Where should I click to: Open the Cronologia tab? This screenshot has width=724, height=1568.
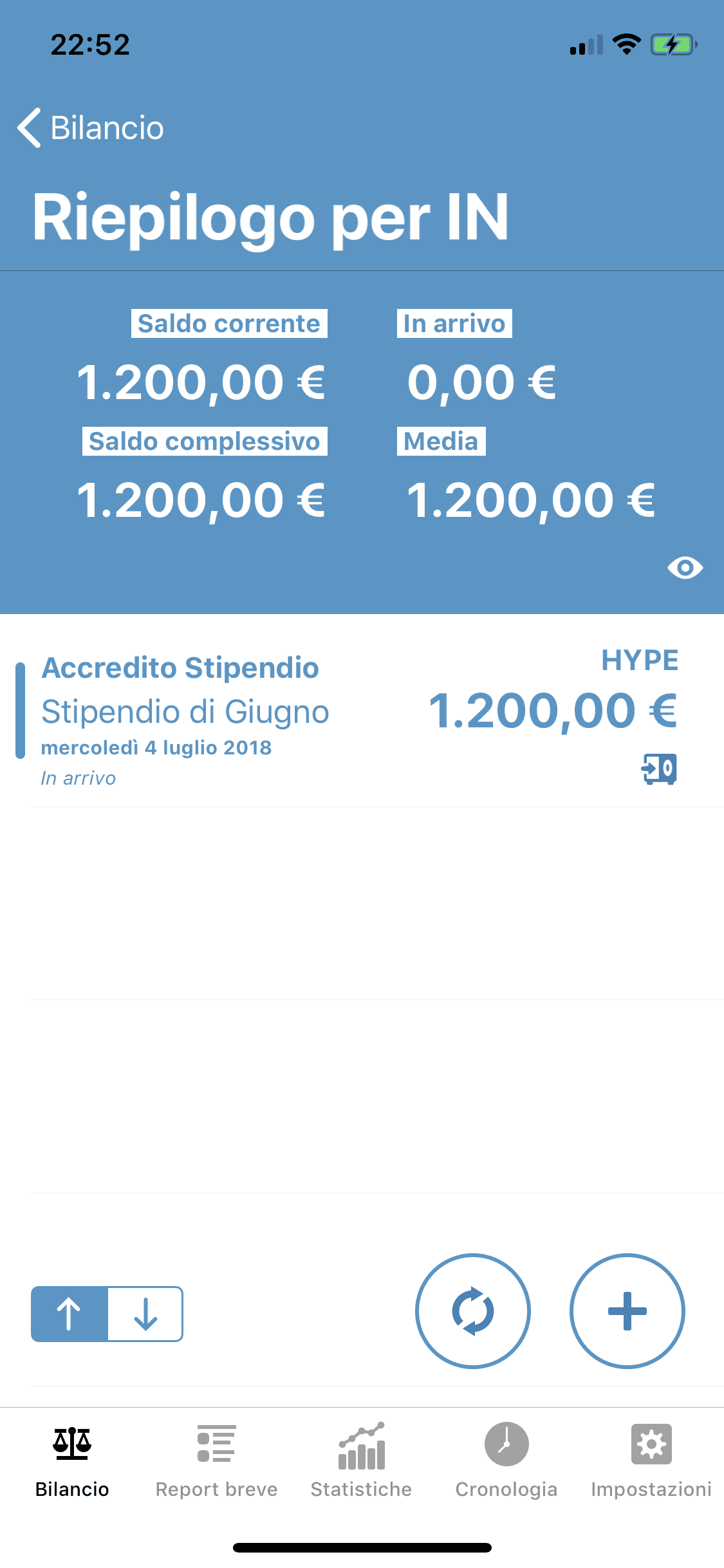506,1461
